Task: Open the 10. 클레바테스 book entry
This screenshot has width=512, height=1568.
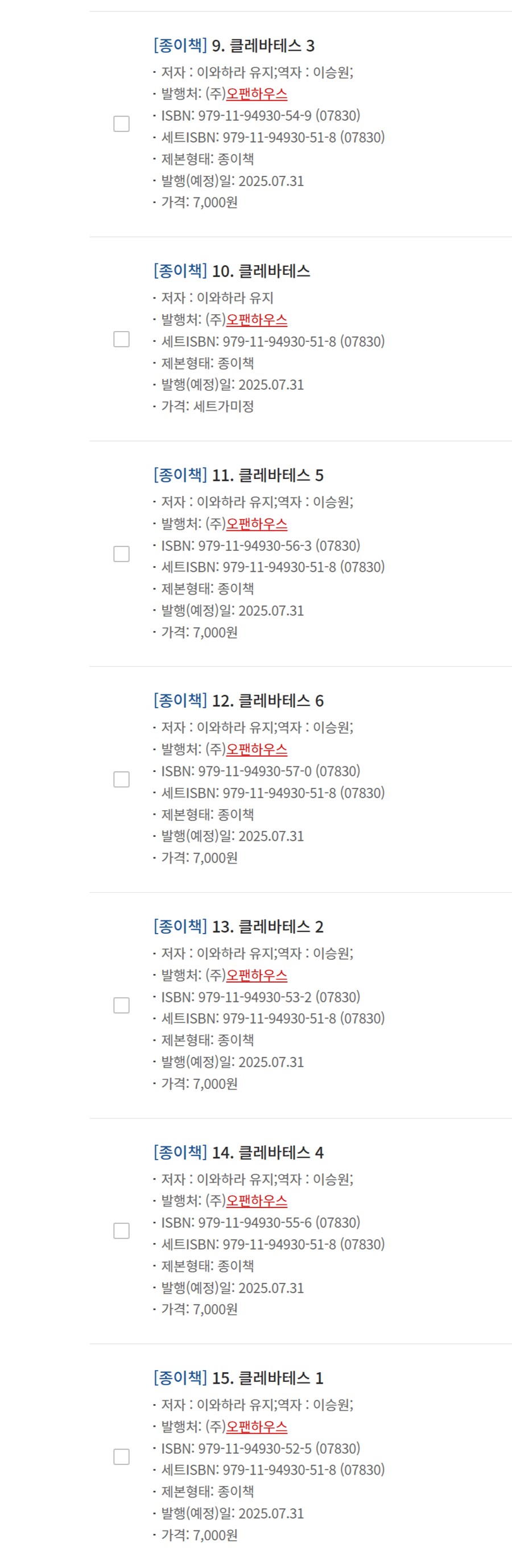Action: (x=260, y=271)
